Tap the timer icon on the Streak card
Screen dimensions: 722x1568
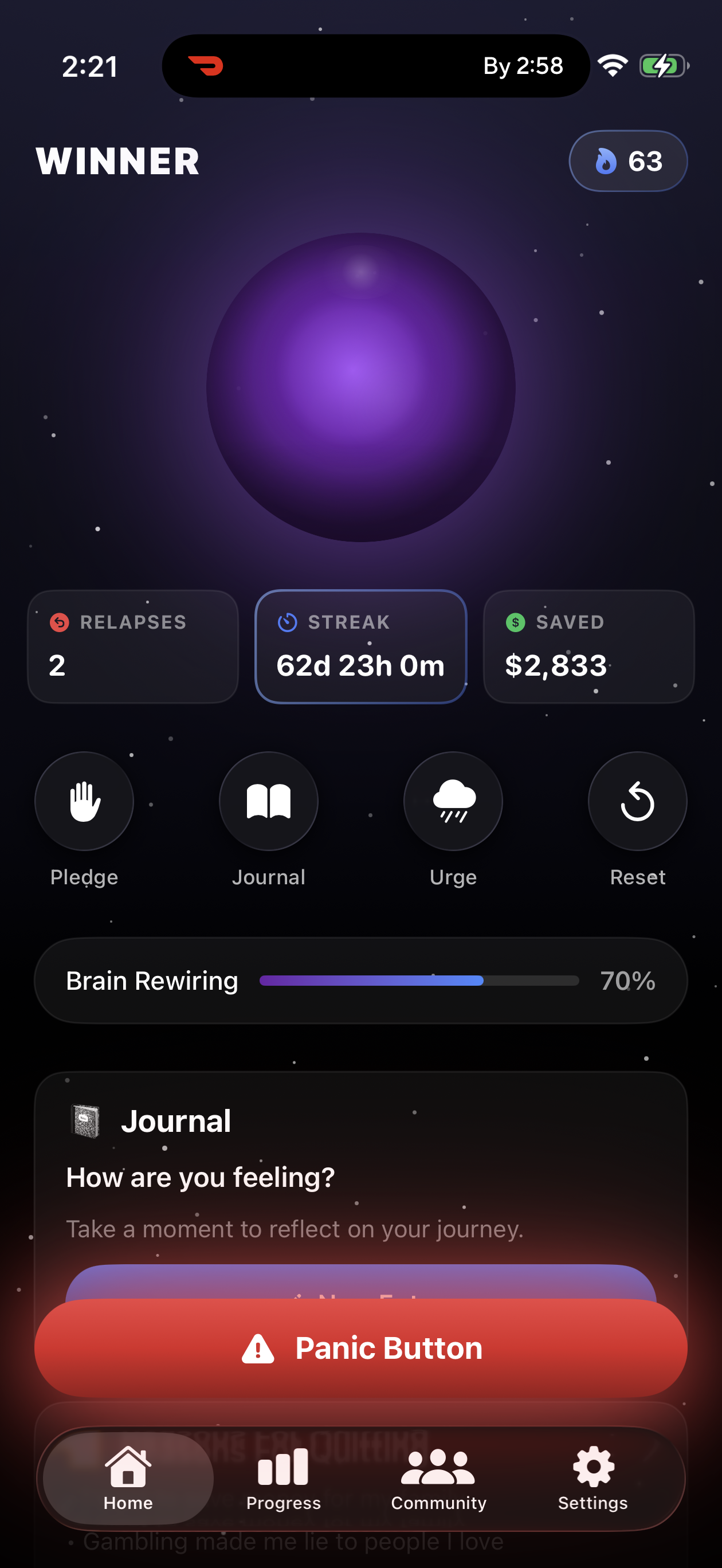click(287, 622)
